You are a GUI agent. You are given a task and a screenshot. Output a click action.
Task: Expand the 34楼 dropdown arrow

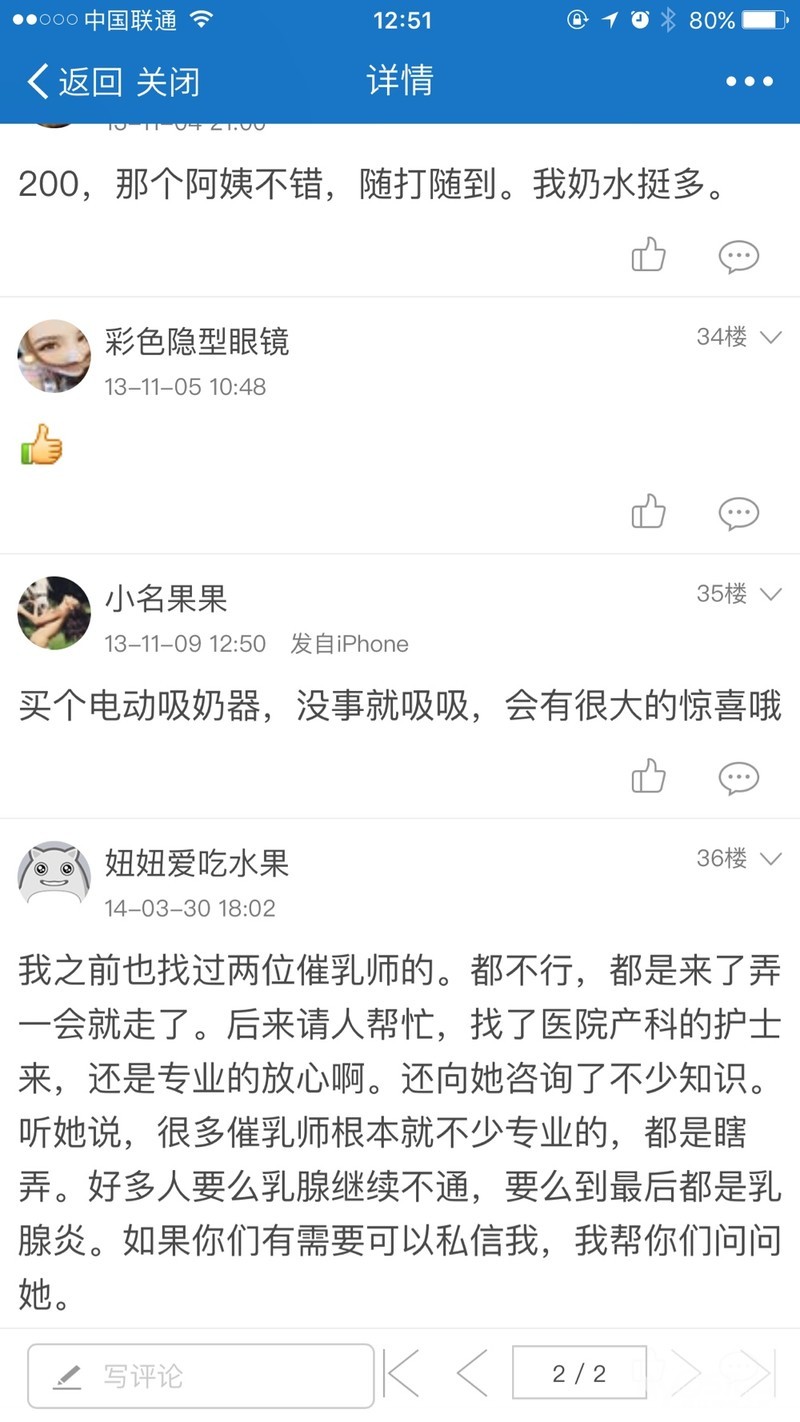(770, 338)
